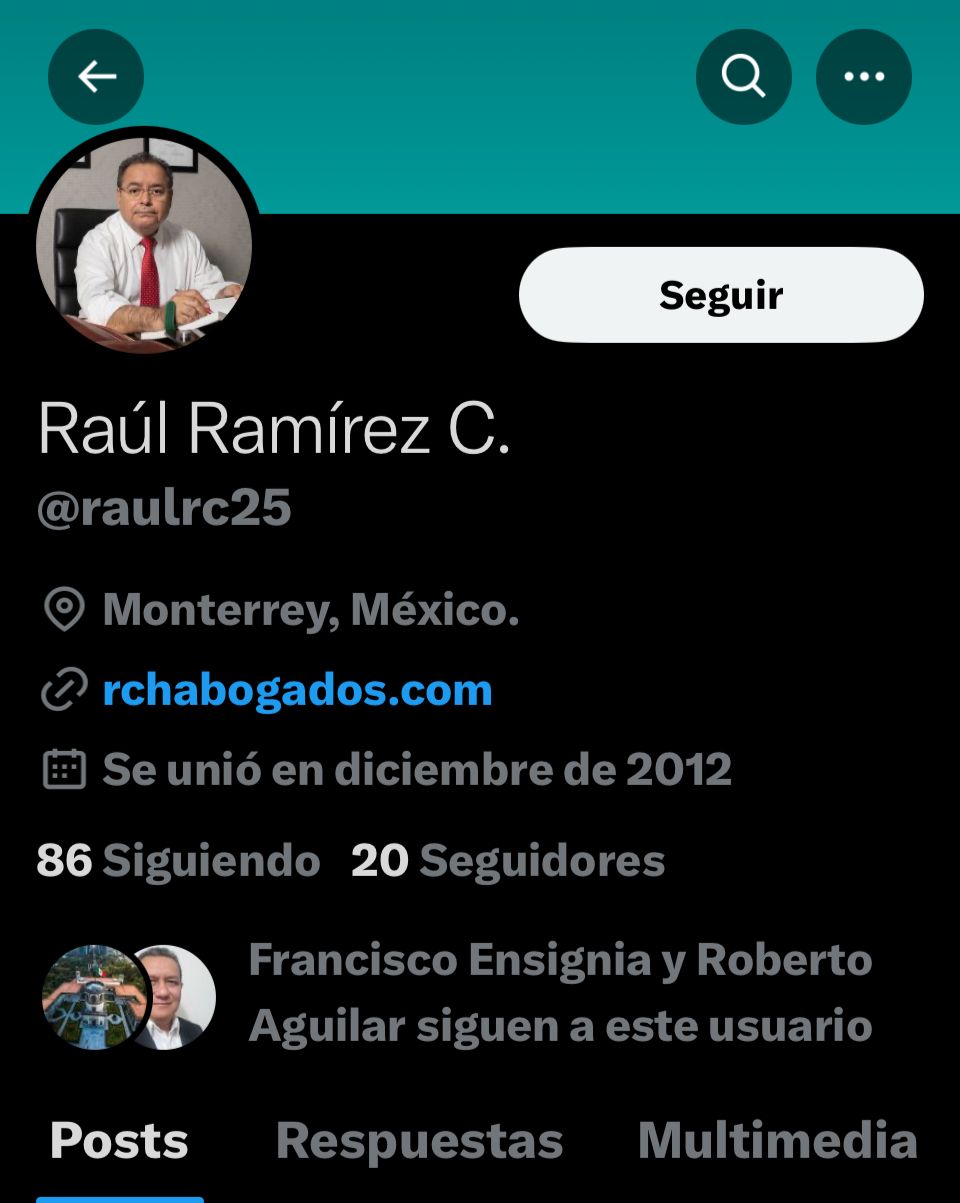
Task: View the 86 Siguiendo list
Action: (178, 861)
